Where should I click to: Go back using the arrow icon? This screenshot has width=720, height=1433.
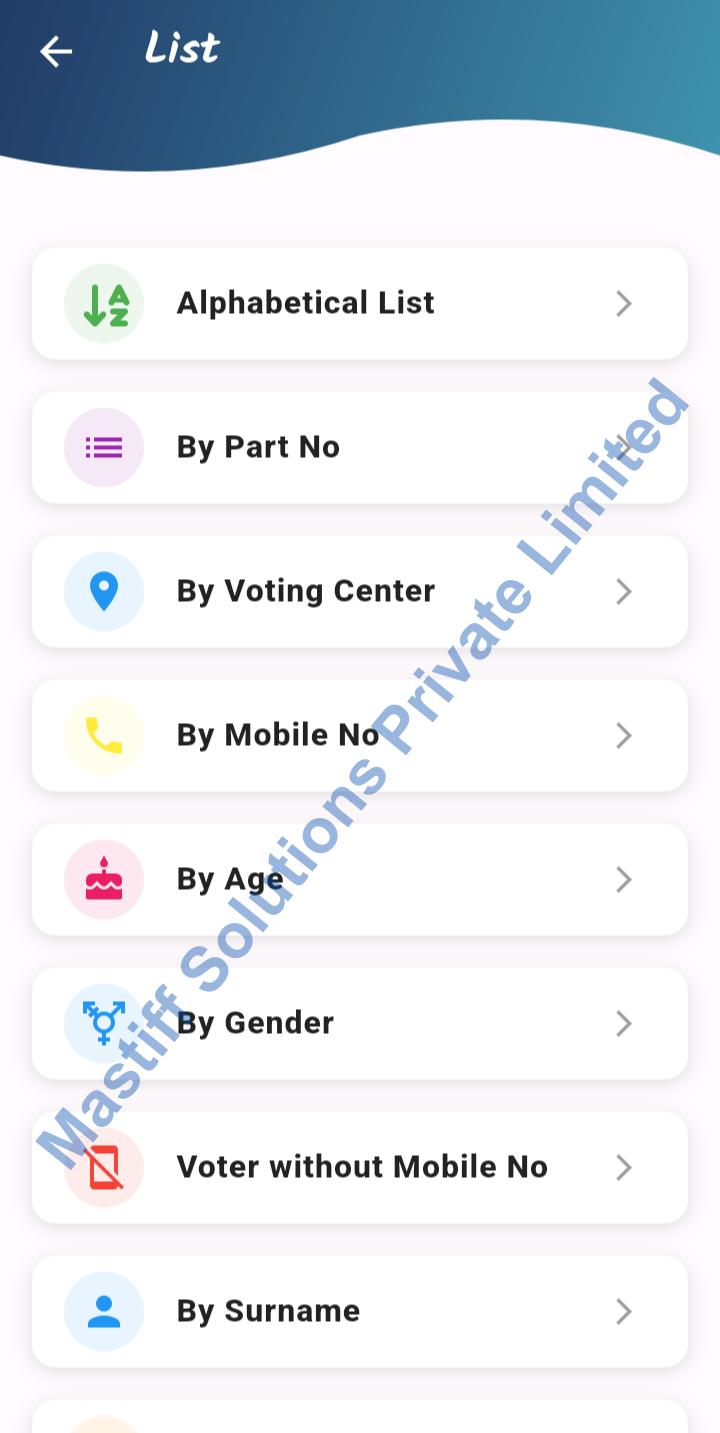pyautogui.click(x=56, y=51)
